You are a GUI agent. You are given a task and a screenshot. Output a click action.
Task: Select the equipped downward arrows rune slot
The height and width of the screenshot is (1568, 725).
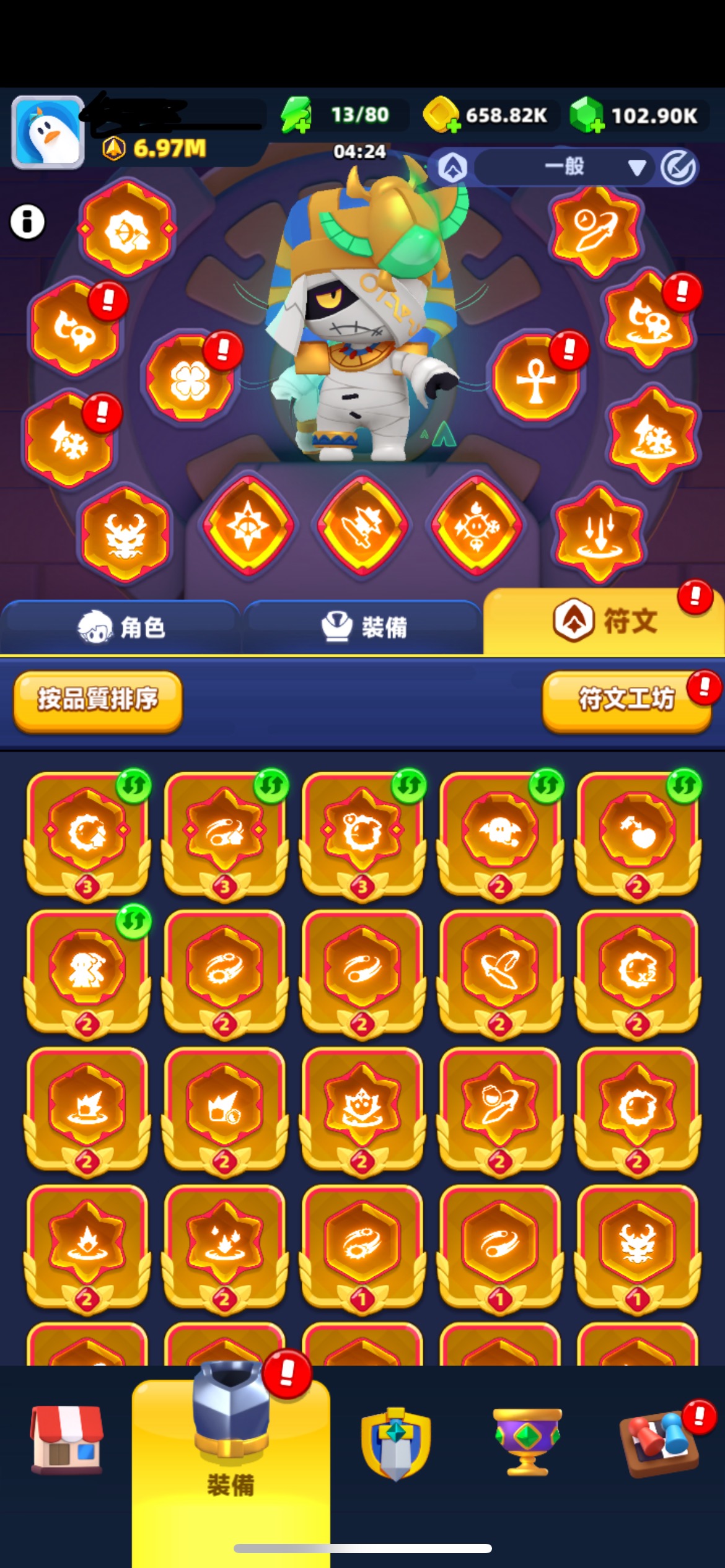pyautogui.click(x=599, y=534)
